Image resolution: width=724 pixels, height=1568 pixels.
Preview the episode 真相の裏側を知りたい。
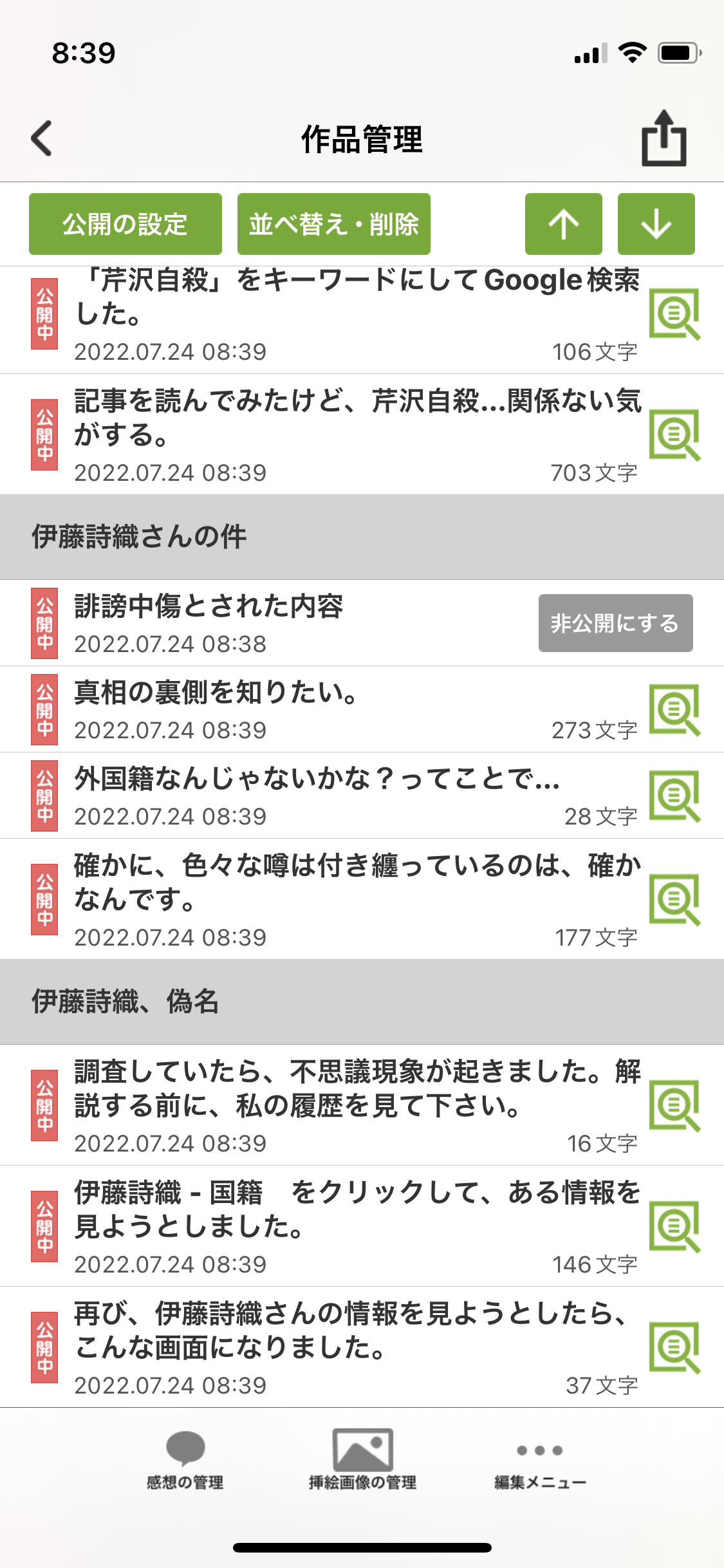pos(674,709)
